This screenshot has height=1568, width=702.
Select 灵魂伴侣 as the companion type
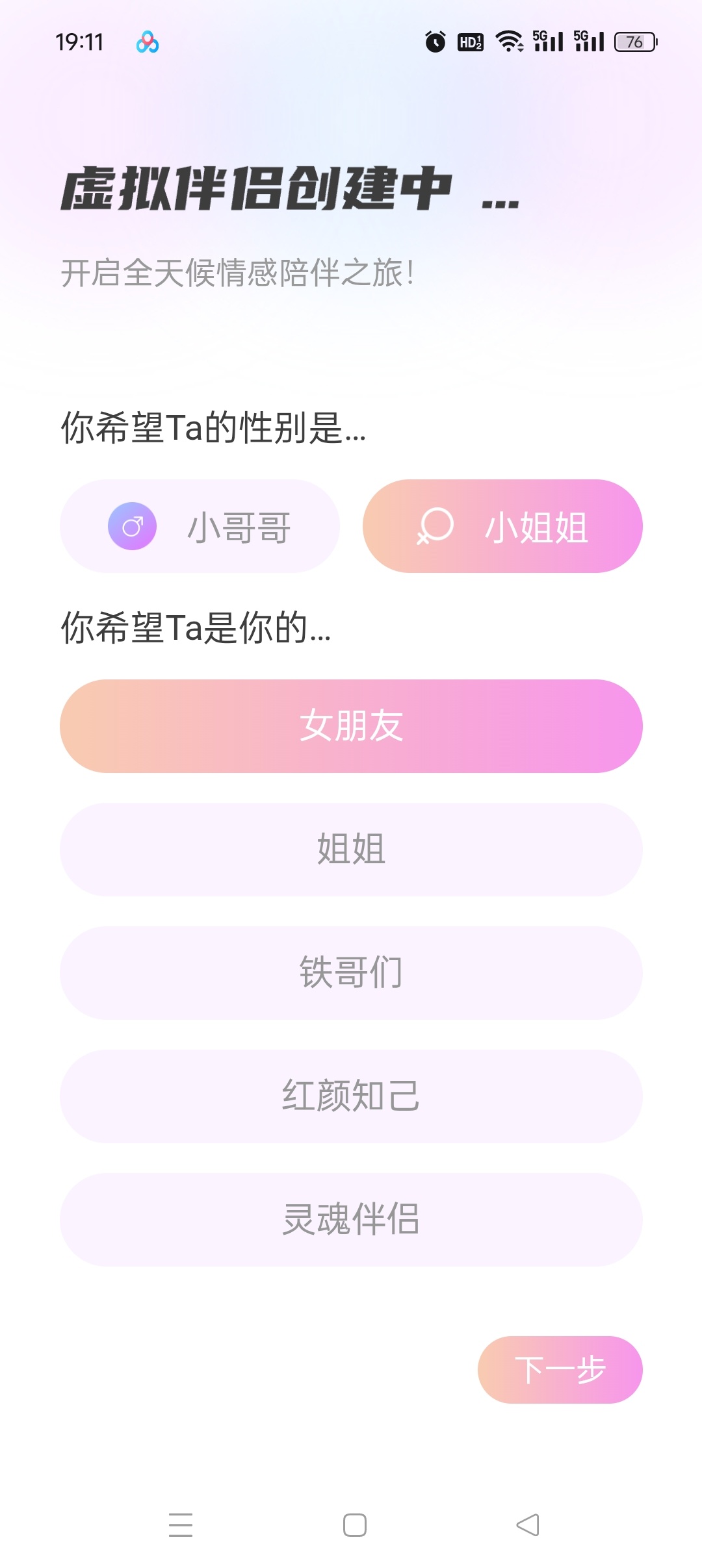[351, 1219]
